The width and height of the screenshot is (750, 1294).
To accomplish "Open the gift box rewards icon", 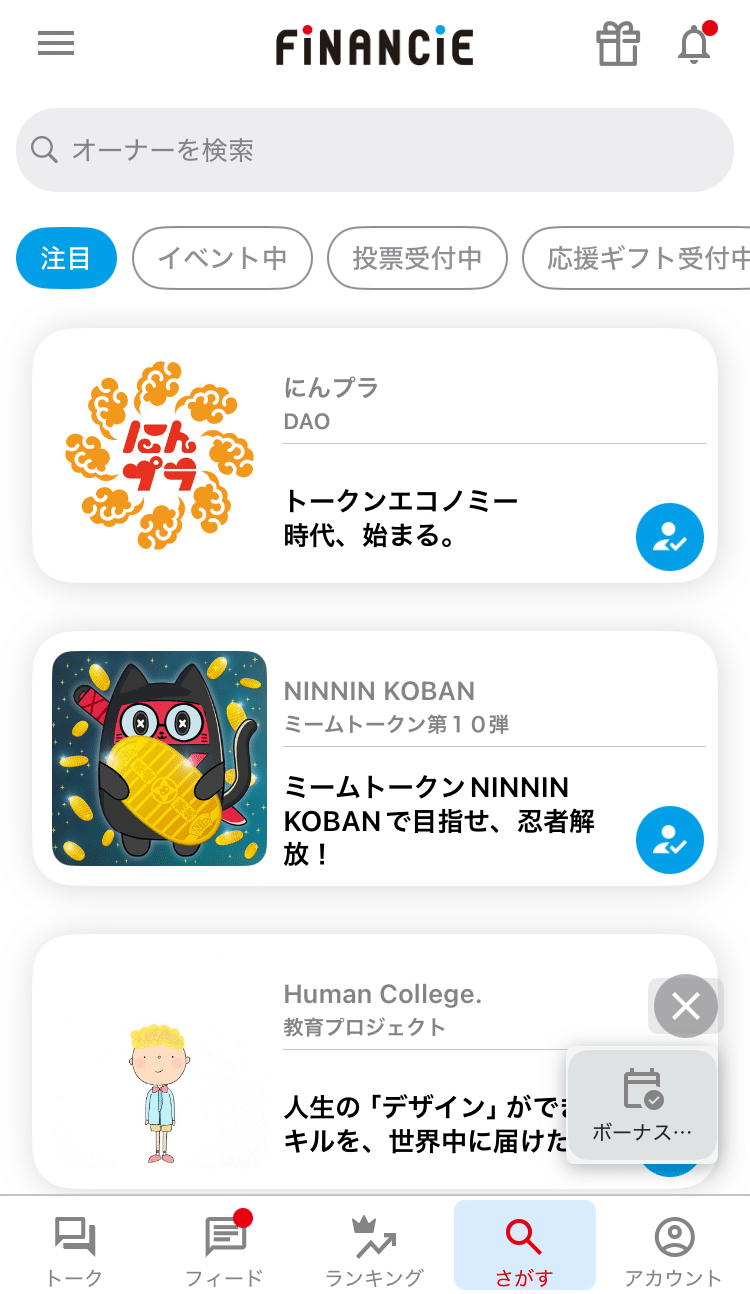I will [617, 45].
